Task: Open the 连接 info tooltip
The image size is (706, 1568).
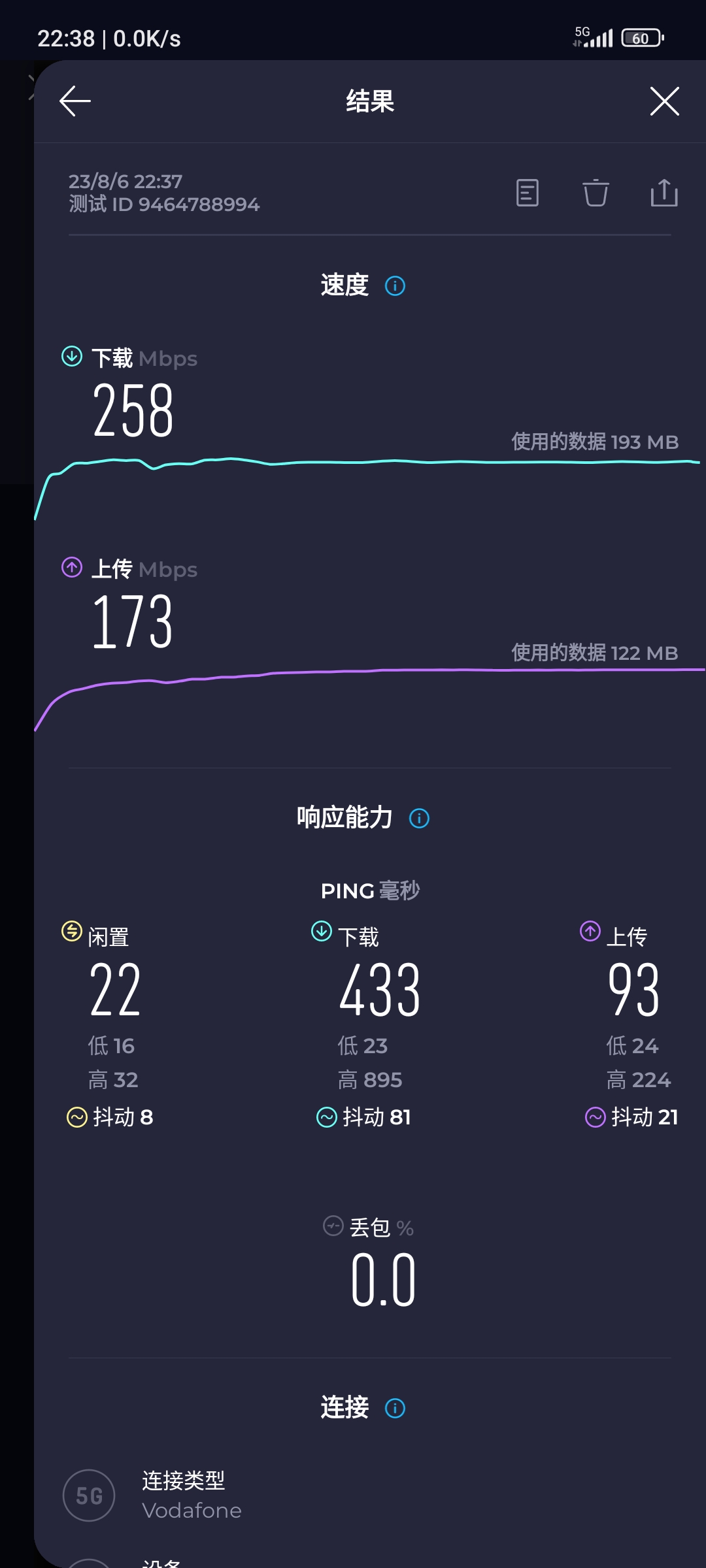Action: coord(395,1409)
